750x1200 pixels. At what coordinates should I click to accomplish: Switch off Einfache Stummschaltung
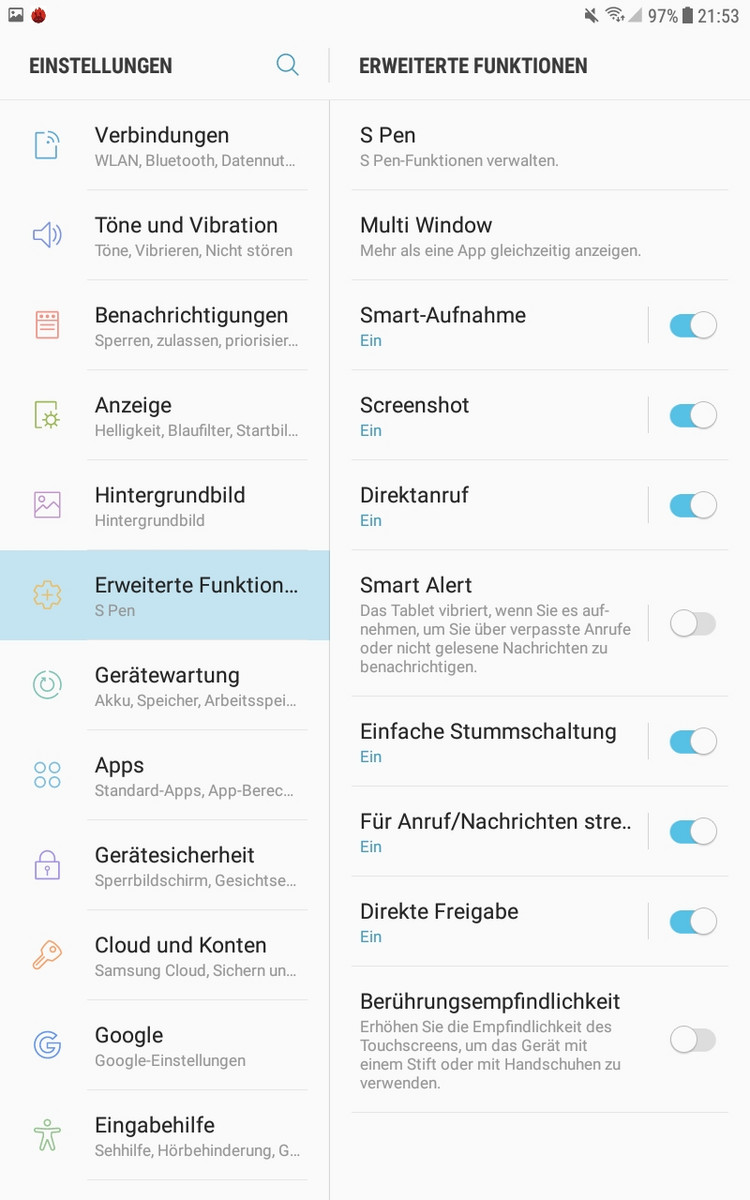pos(693,741)
